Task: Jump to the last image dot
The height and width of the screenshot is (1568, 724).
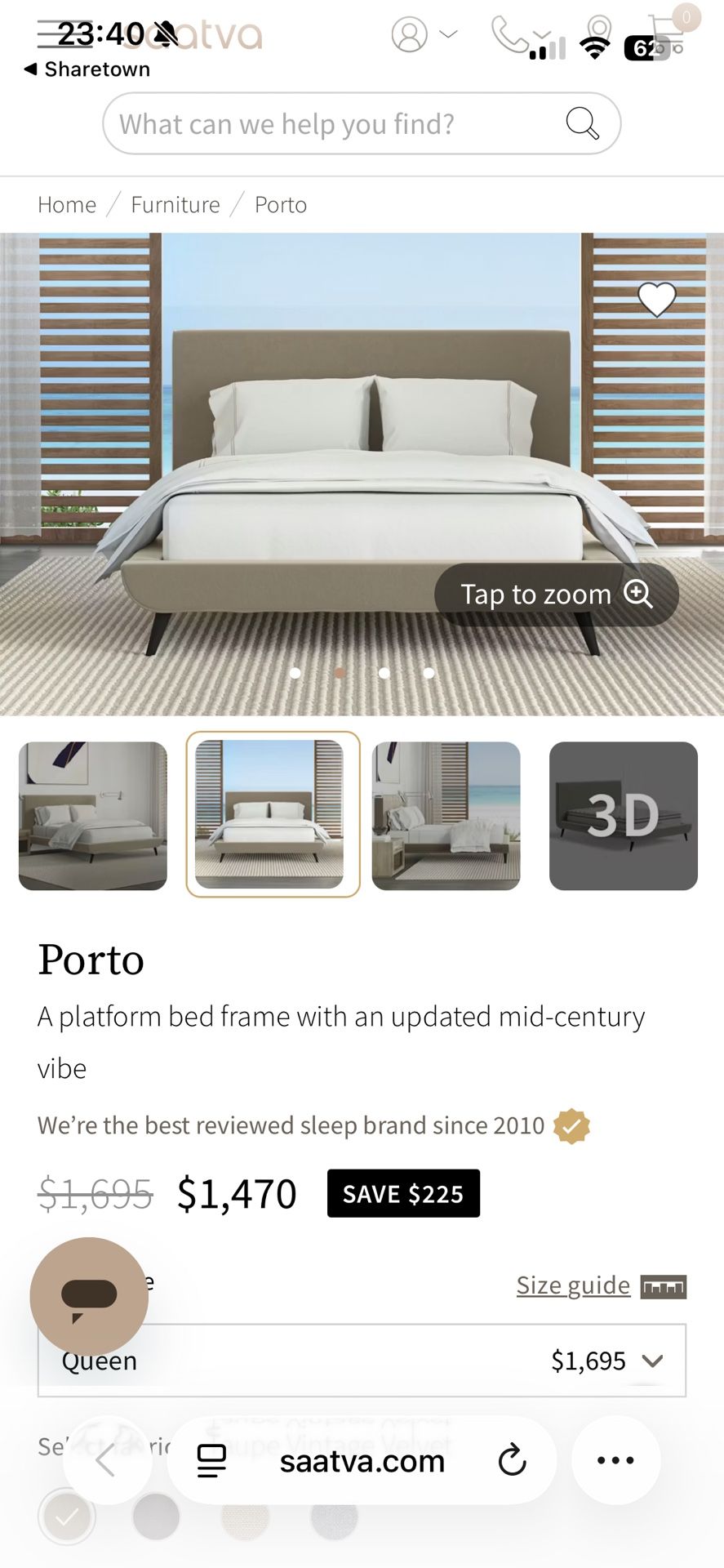Action: coord(429,673)
